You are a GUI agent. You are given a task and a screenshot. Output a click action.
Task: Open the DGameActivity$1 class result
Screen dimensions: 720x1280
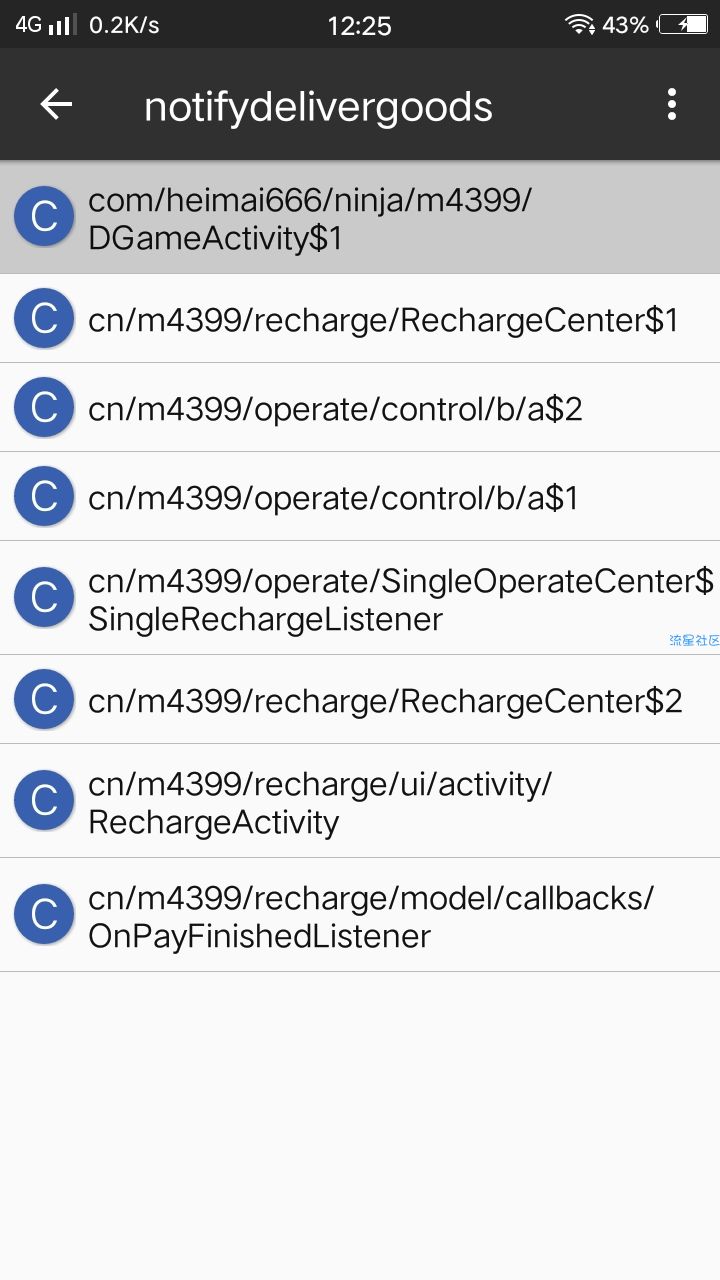360,217
